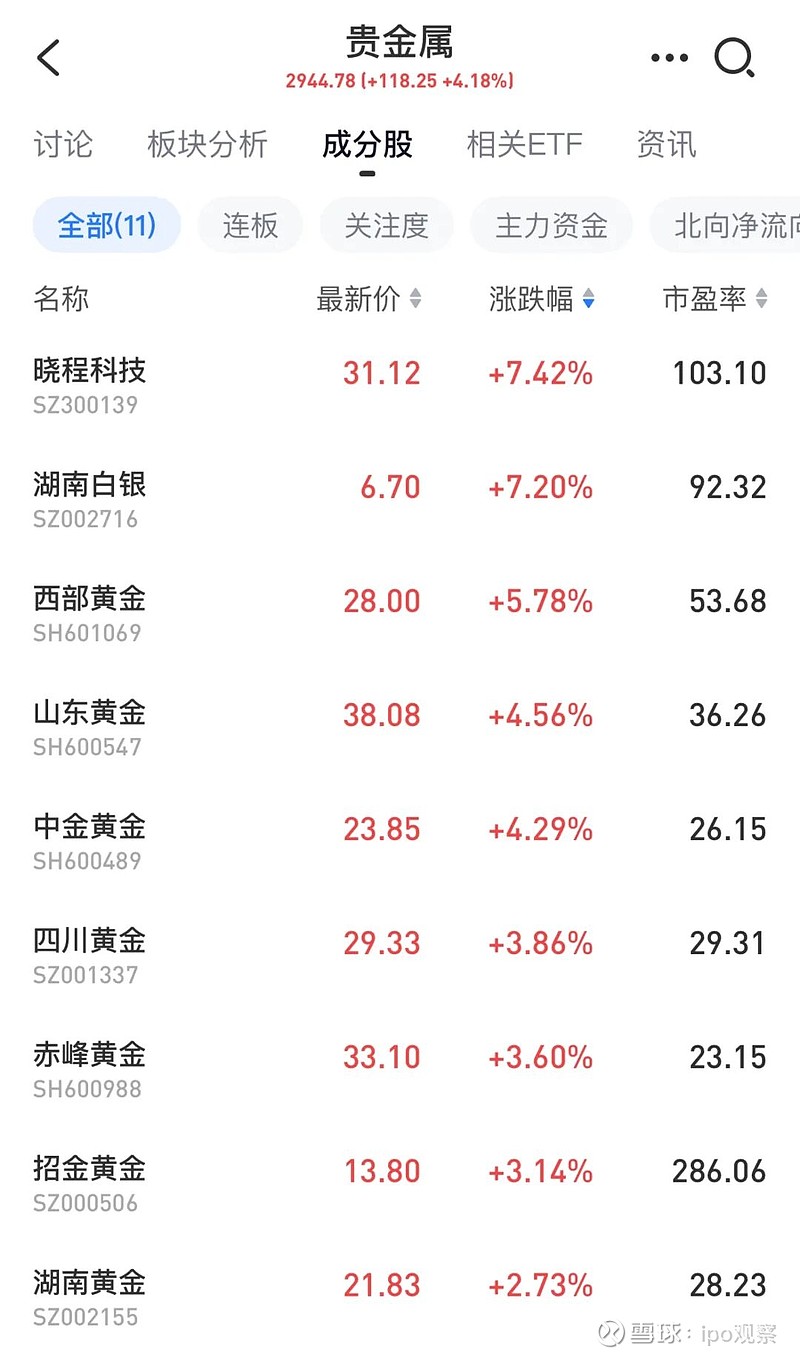Open the 资讯 section
The width and height of the screenshot is (800, 1358).
tap(666, 144)
